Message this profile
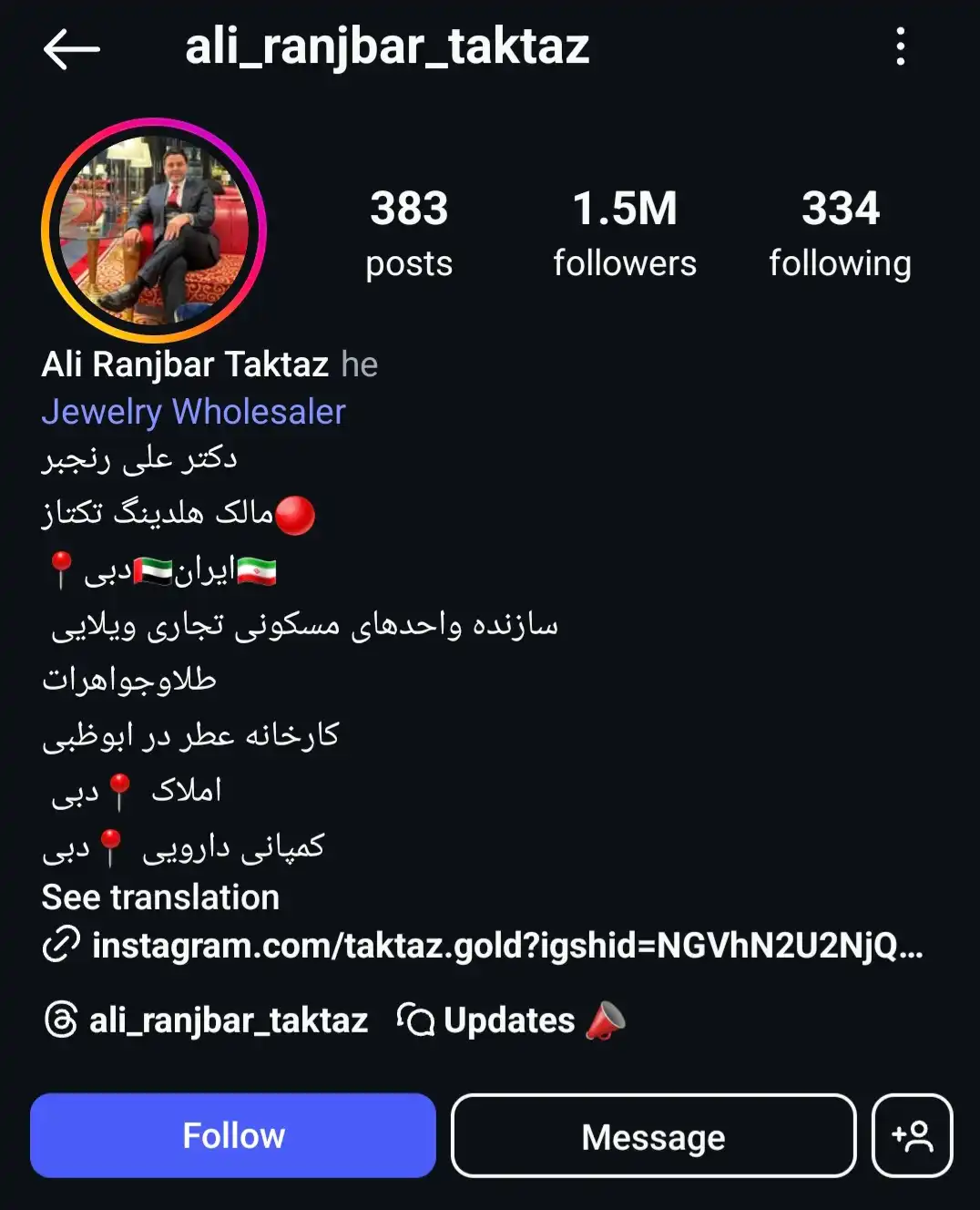980x1210 pixels. [653, 1136]
